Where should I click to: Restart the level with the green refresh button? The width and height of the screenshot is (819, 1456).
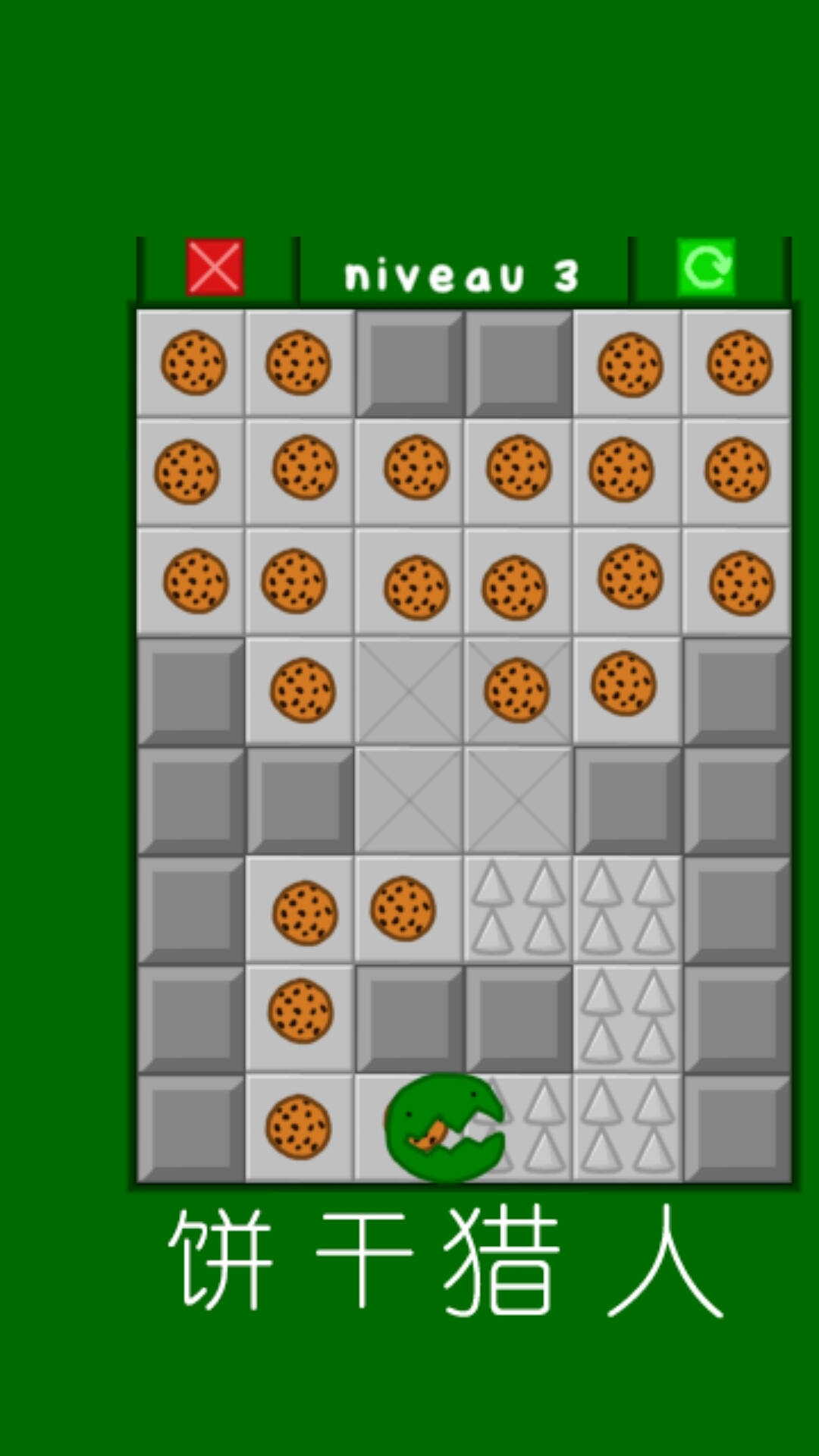706,267
